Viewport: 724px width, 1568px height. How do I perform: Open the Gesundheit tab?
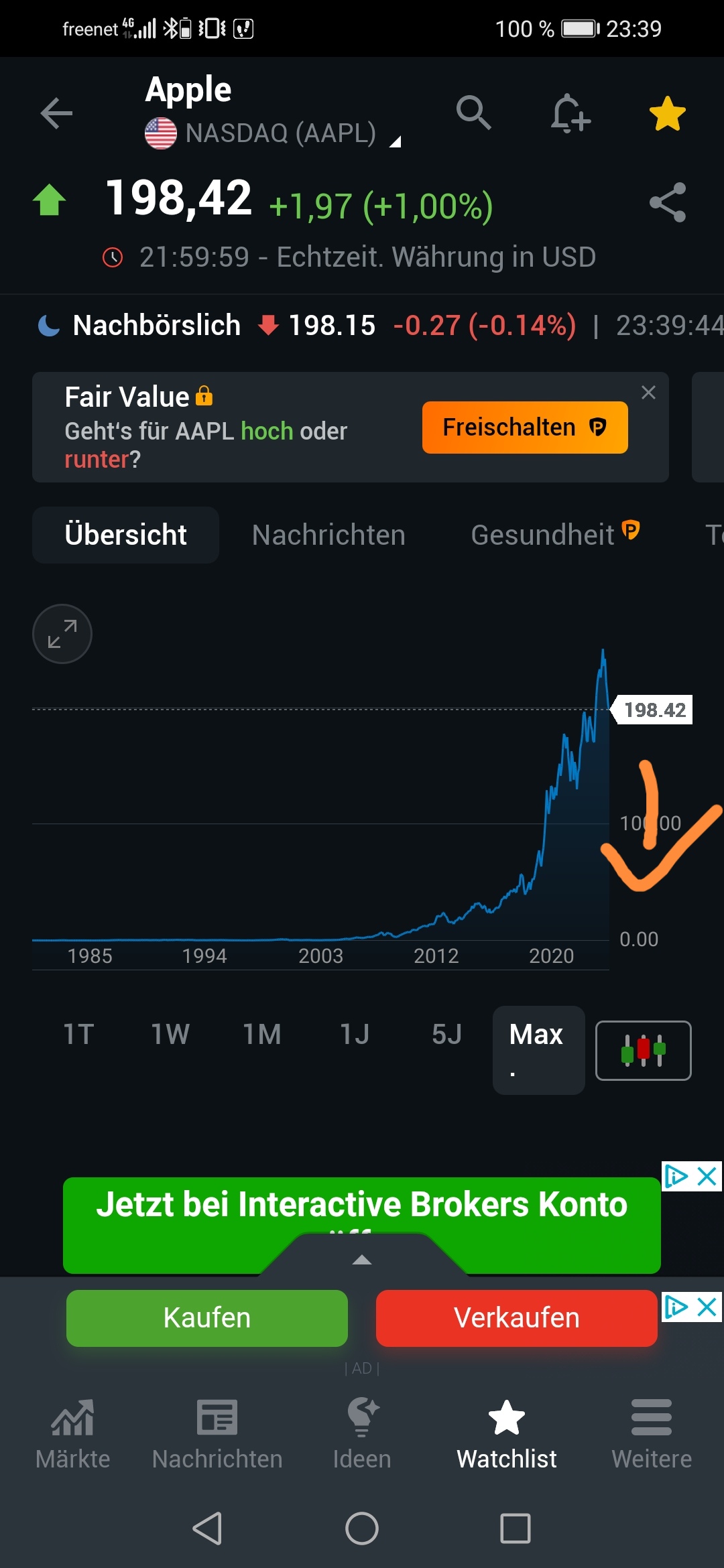(544, 535)
